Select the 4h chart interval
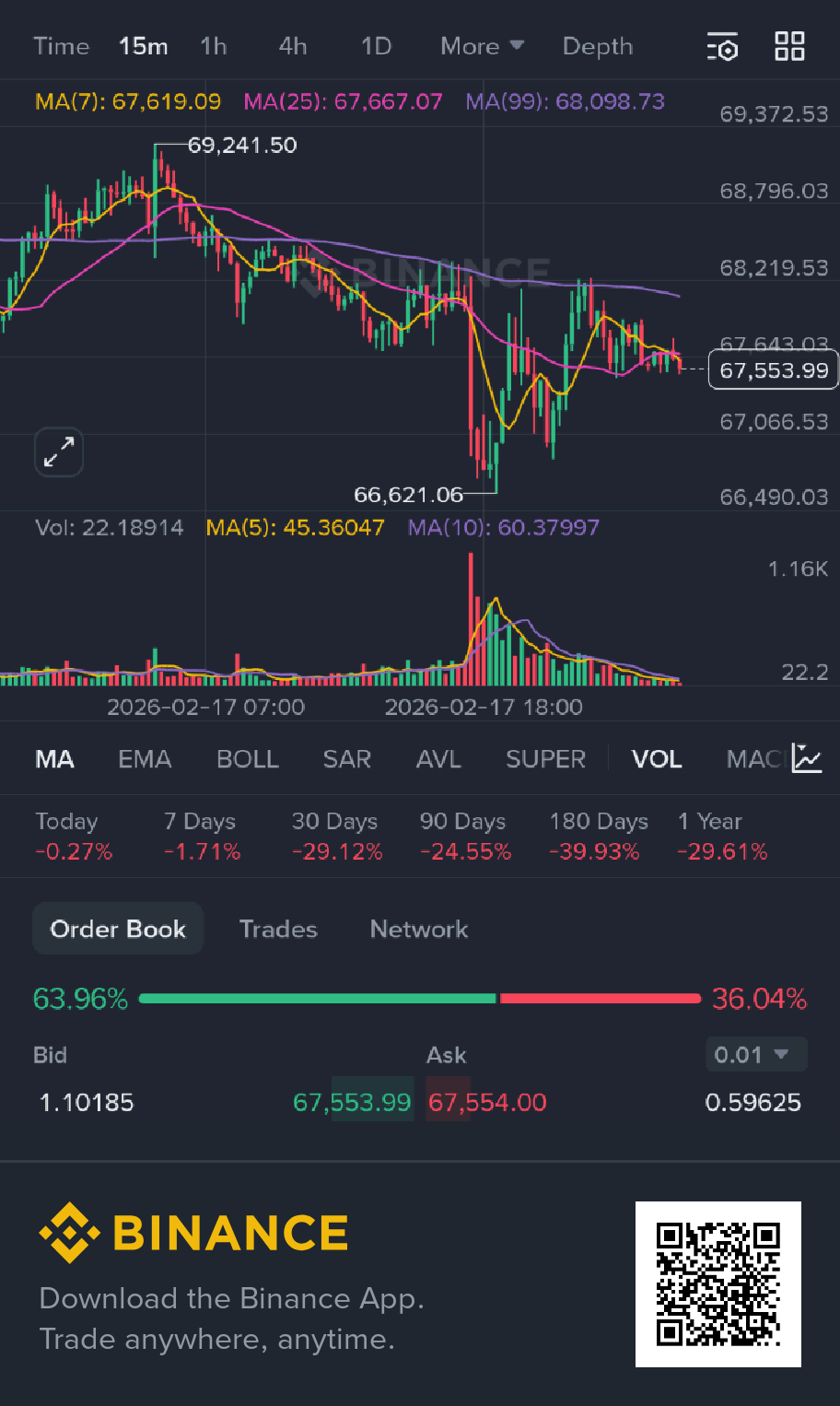Viewport: 840px width, 1406px height. pyautogui.click(x=293, y=46)
